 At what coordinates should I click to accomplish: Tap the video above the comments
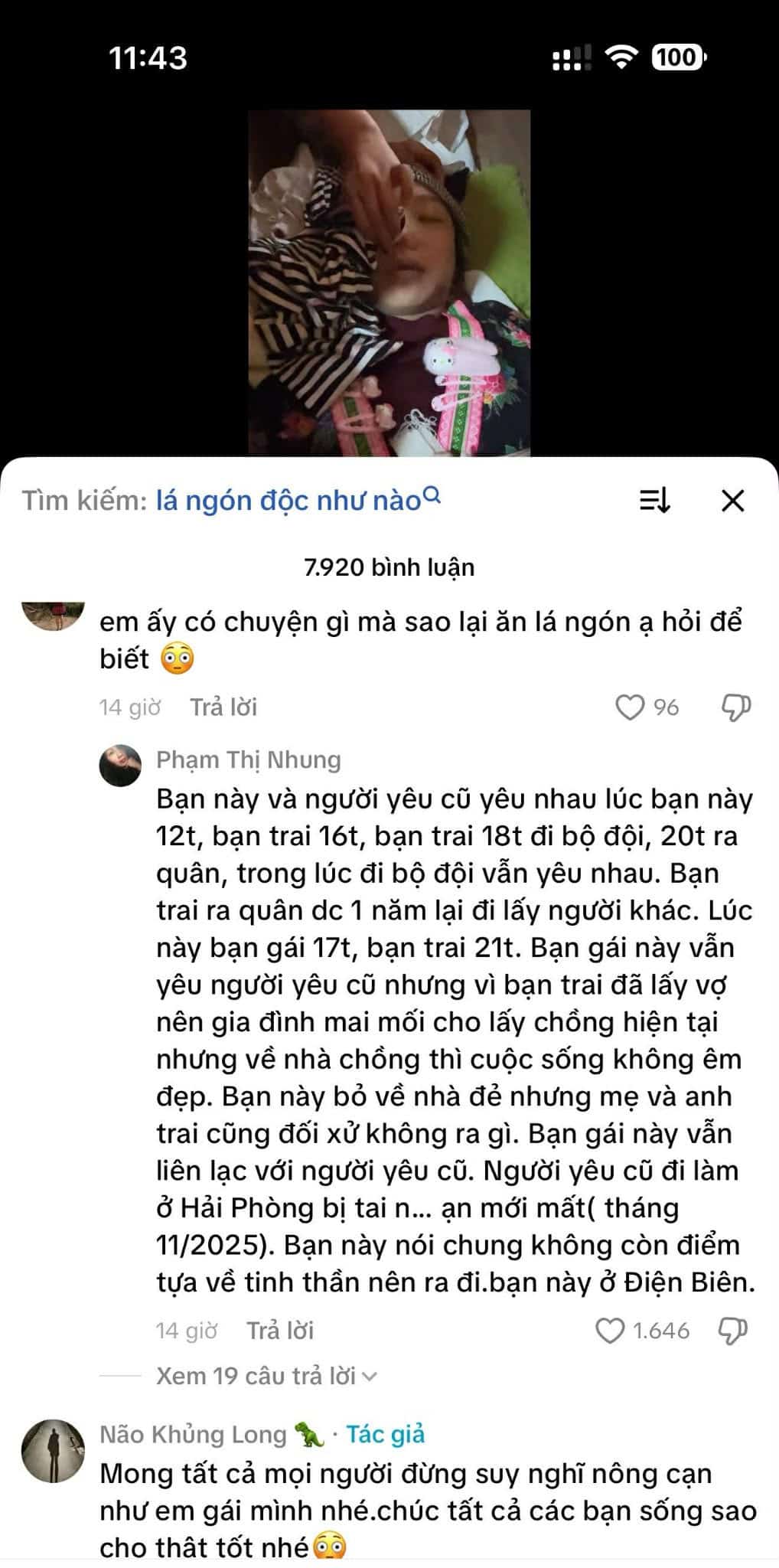[389, 283]
